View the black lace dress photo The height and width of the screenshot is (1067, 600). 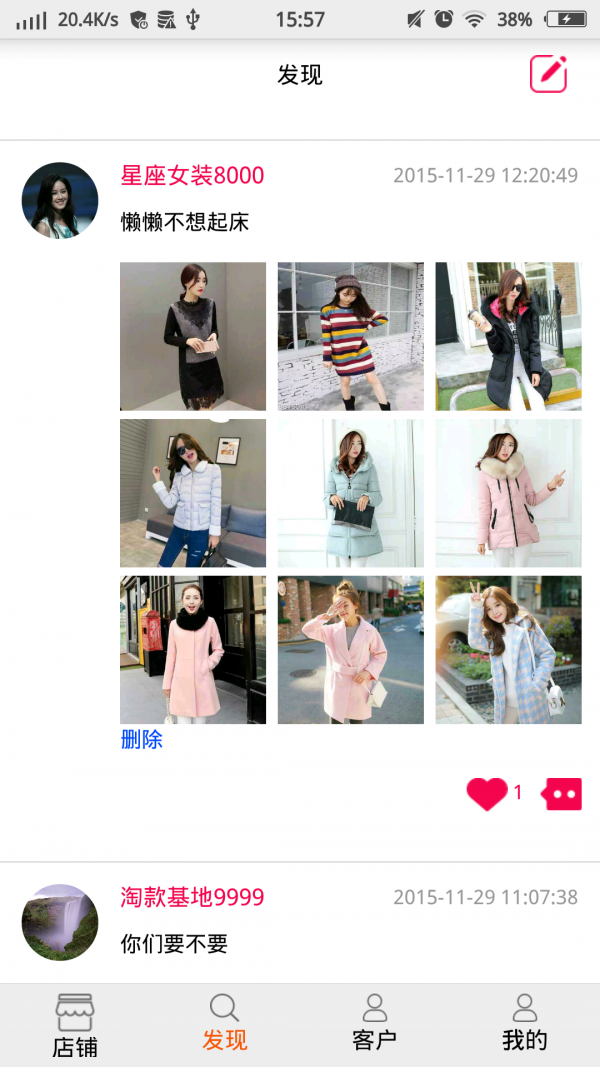click(x=193, y=336)
